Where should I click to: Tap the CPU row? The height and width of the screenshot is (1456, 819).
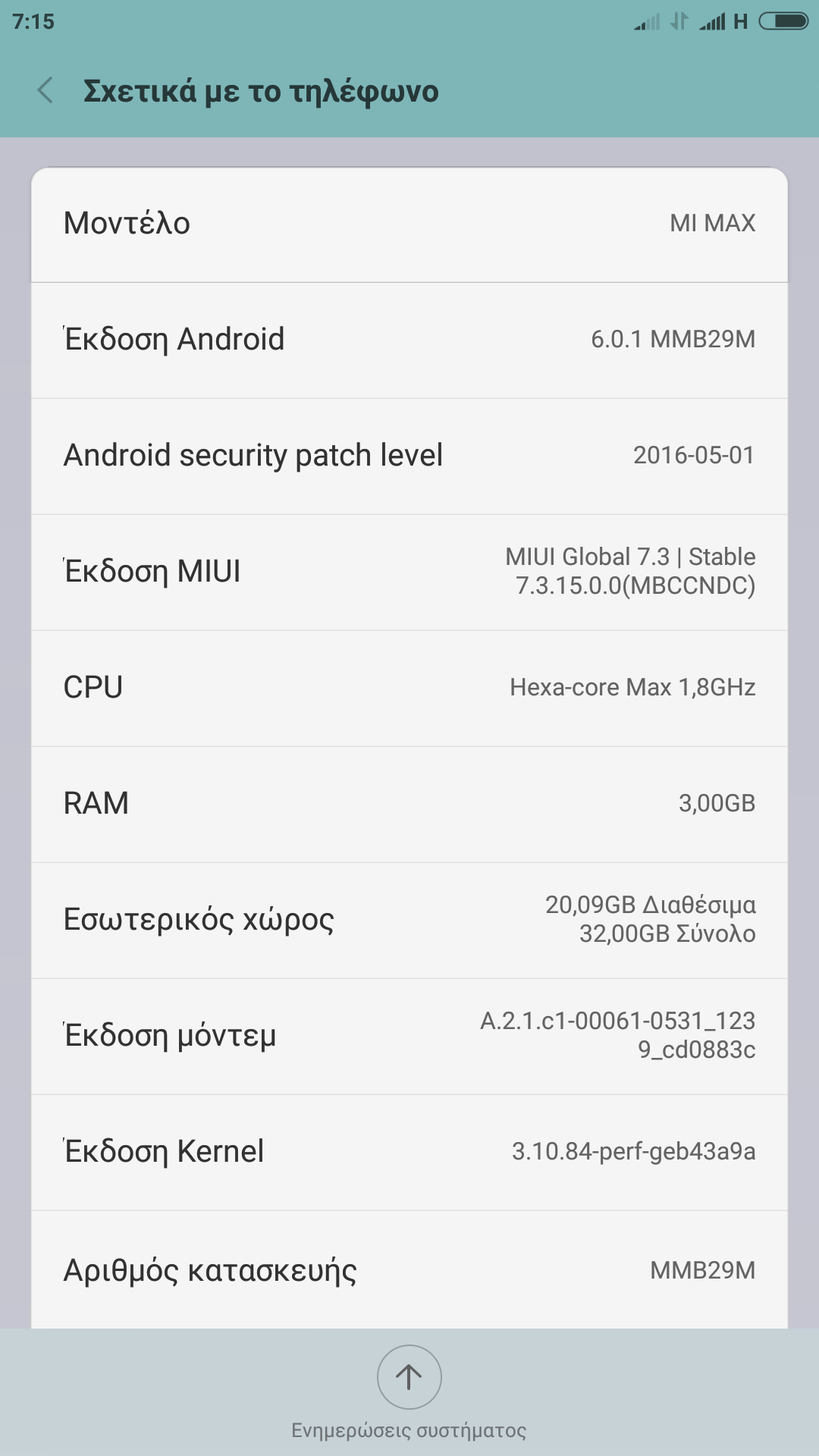pos(409,688)
